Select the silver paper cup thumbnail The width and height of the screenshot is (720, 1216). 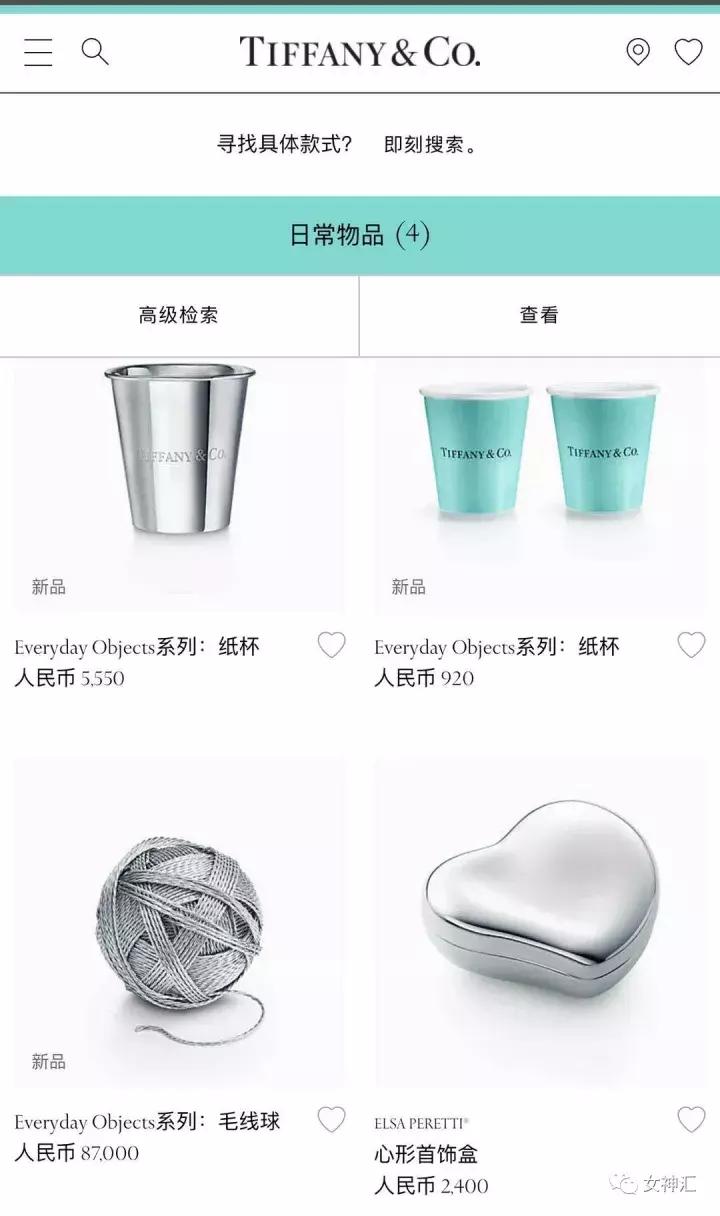point(178,470)
